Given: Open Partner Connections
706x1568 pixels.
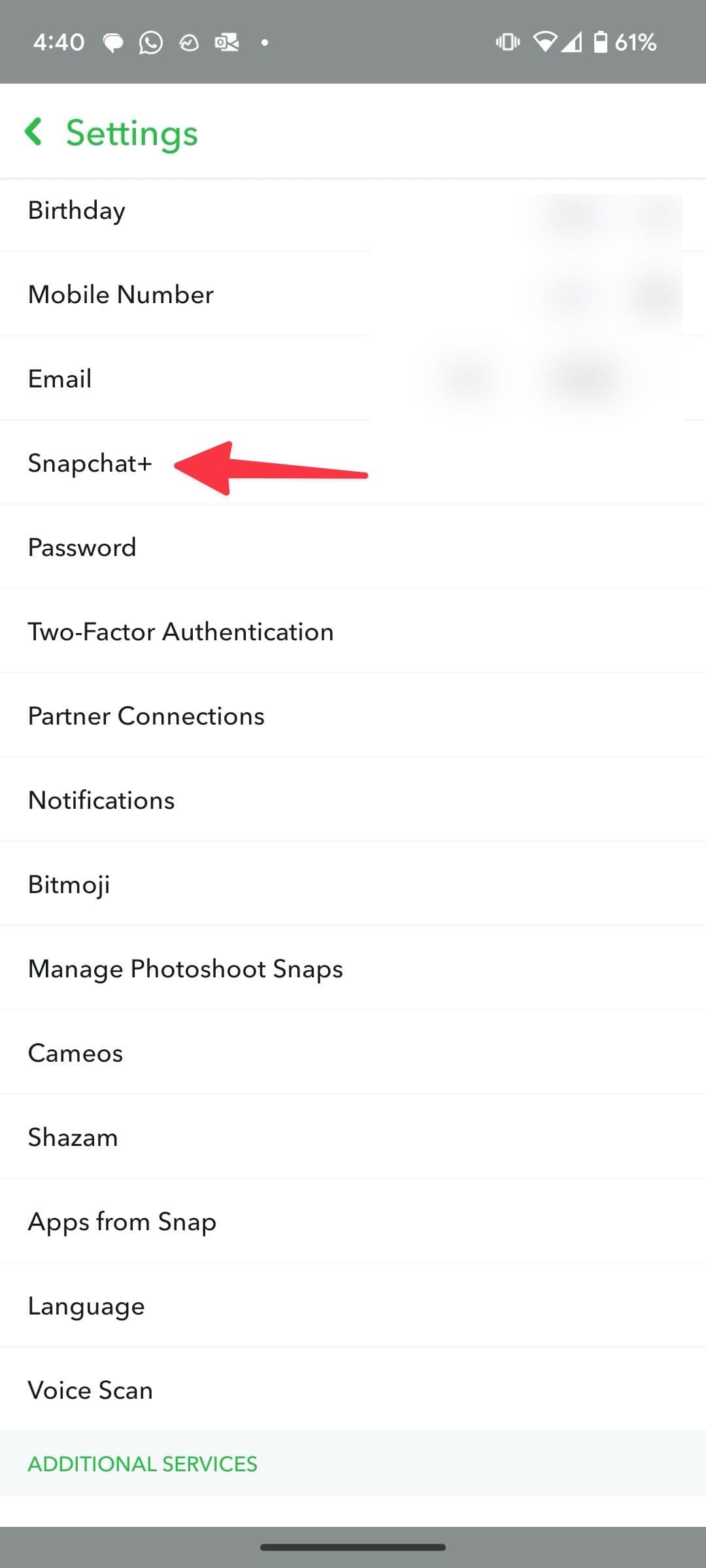Looking at the screenshot, I should click(x=146, y=715).
